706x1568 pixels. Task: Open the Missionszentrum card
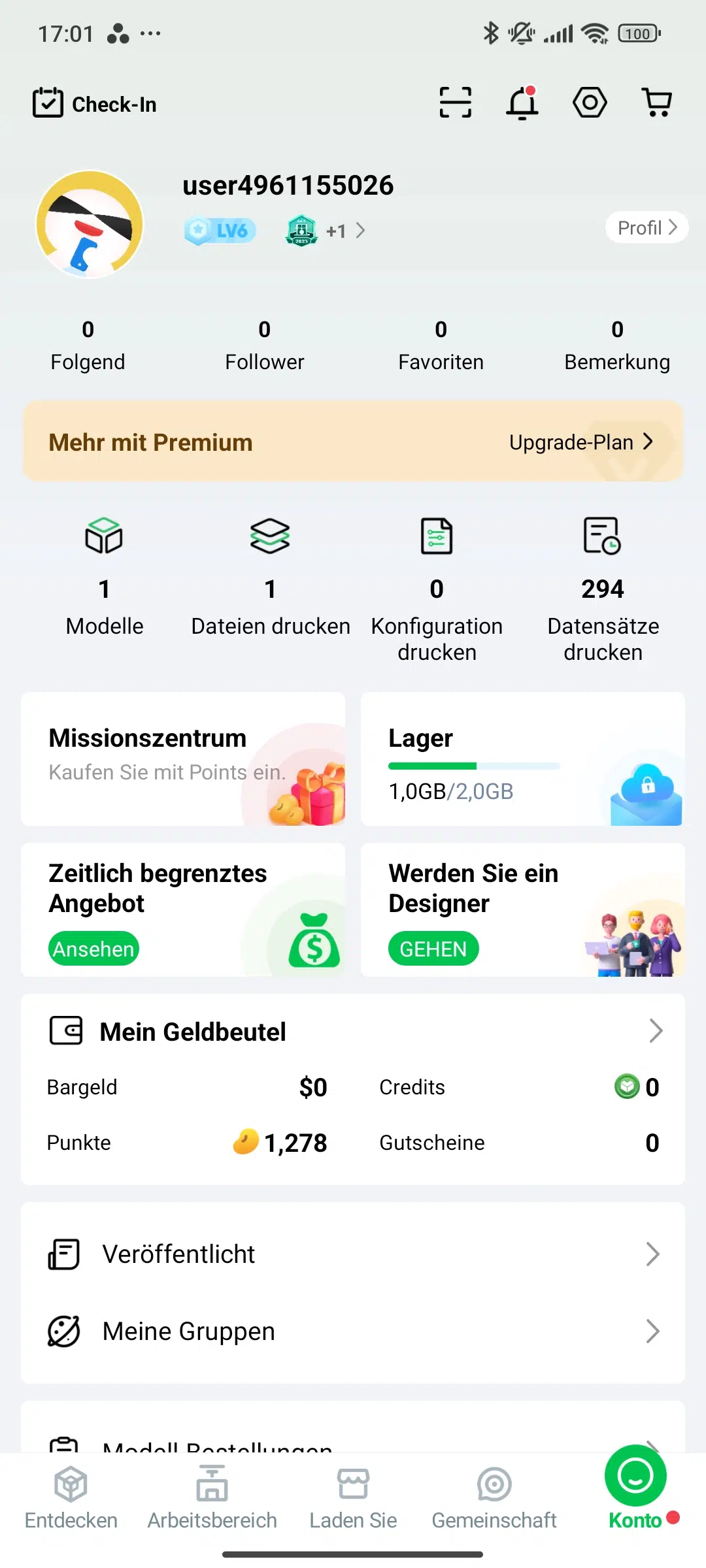tap(183, 759)
